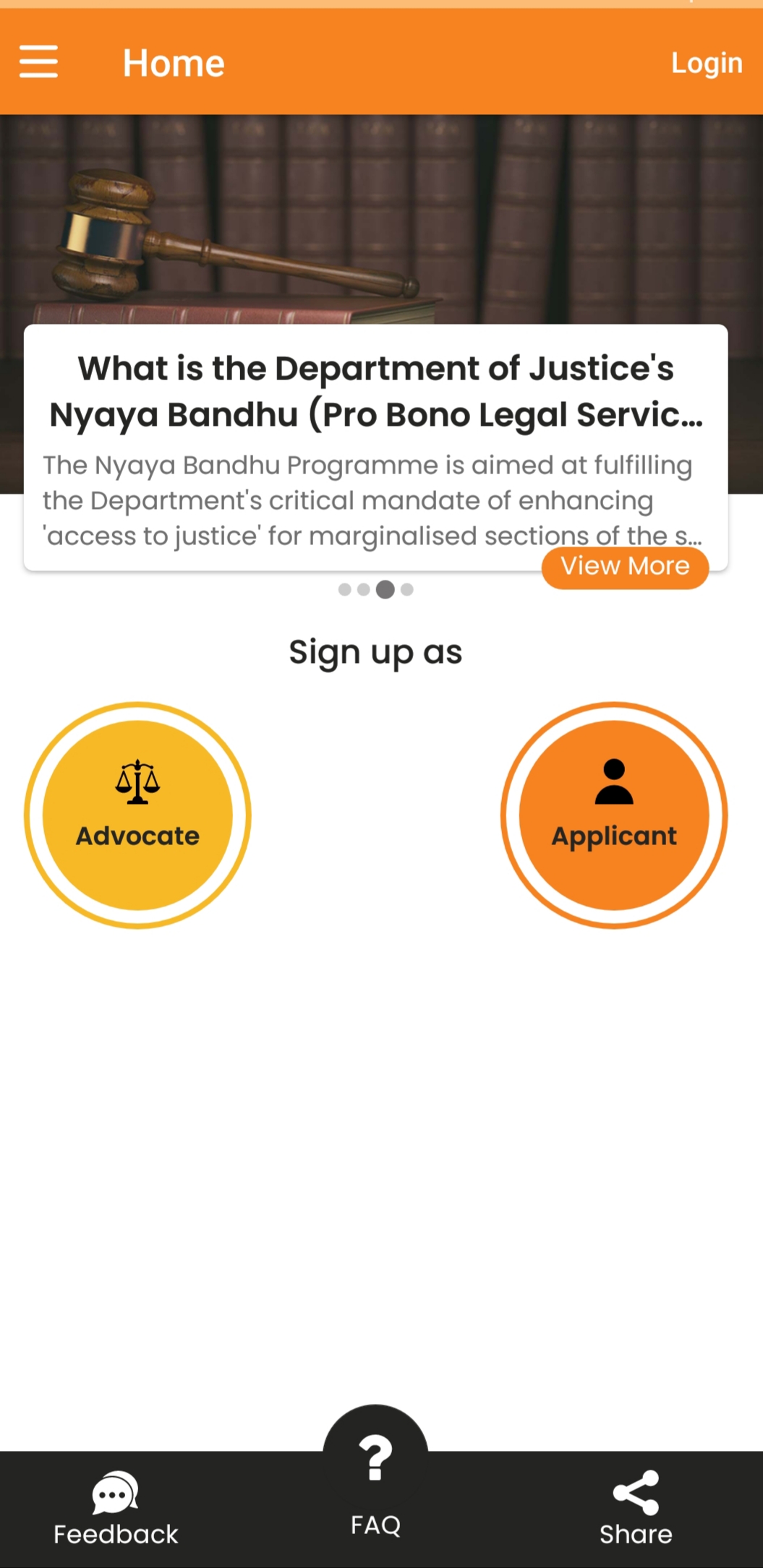The image size is (763, 1568).
Task: Open the hamburger drawer menu
Action: click(38, 61)
